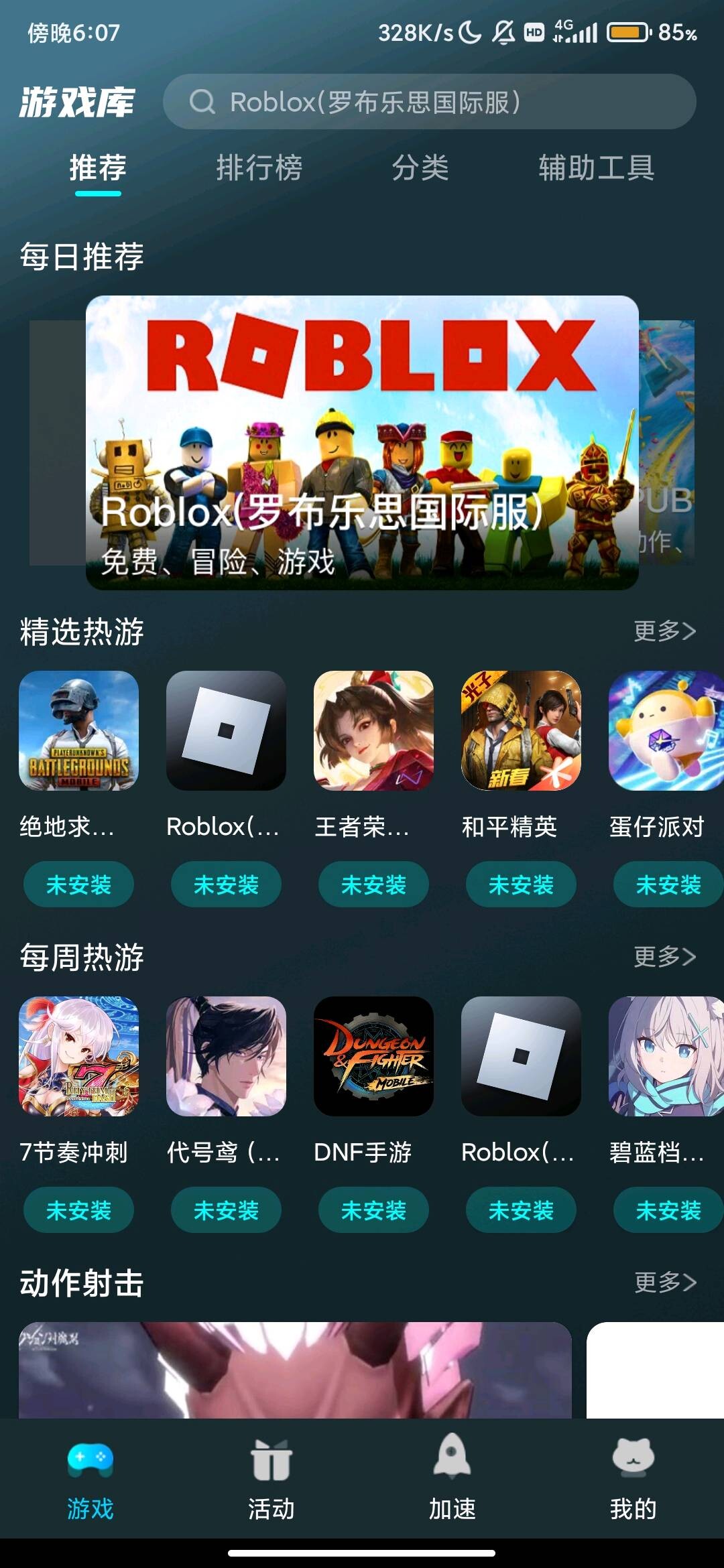Switch to 我的 profile tab
Viewport: 724px width, 1568px height.
[633, 1478]
